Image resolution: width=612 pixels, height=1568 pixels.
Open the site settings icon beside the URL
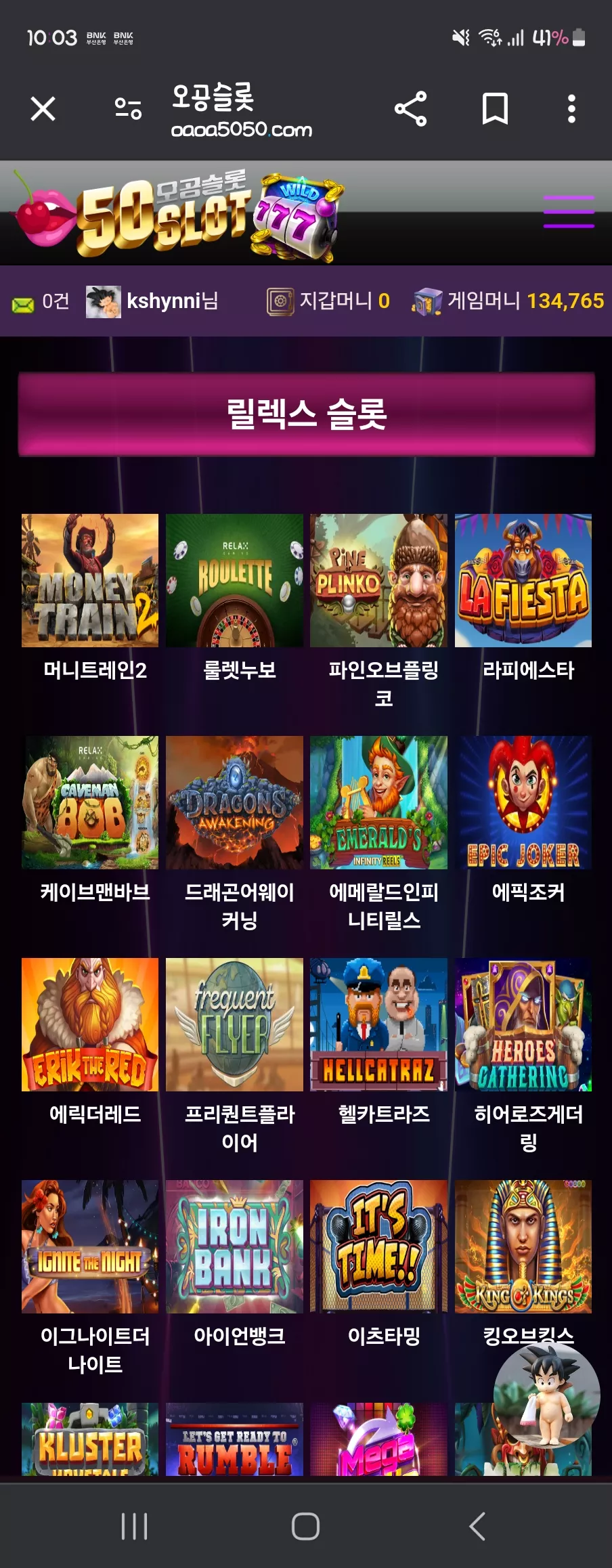click(x=128, y=108)
